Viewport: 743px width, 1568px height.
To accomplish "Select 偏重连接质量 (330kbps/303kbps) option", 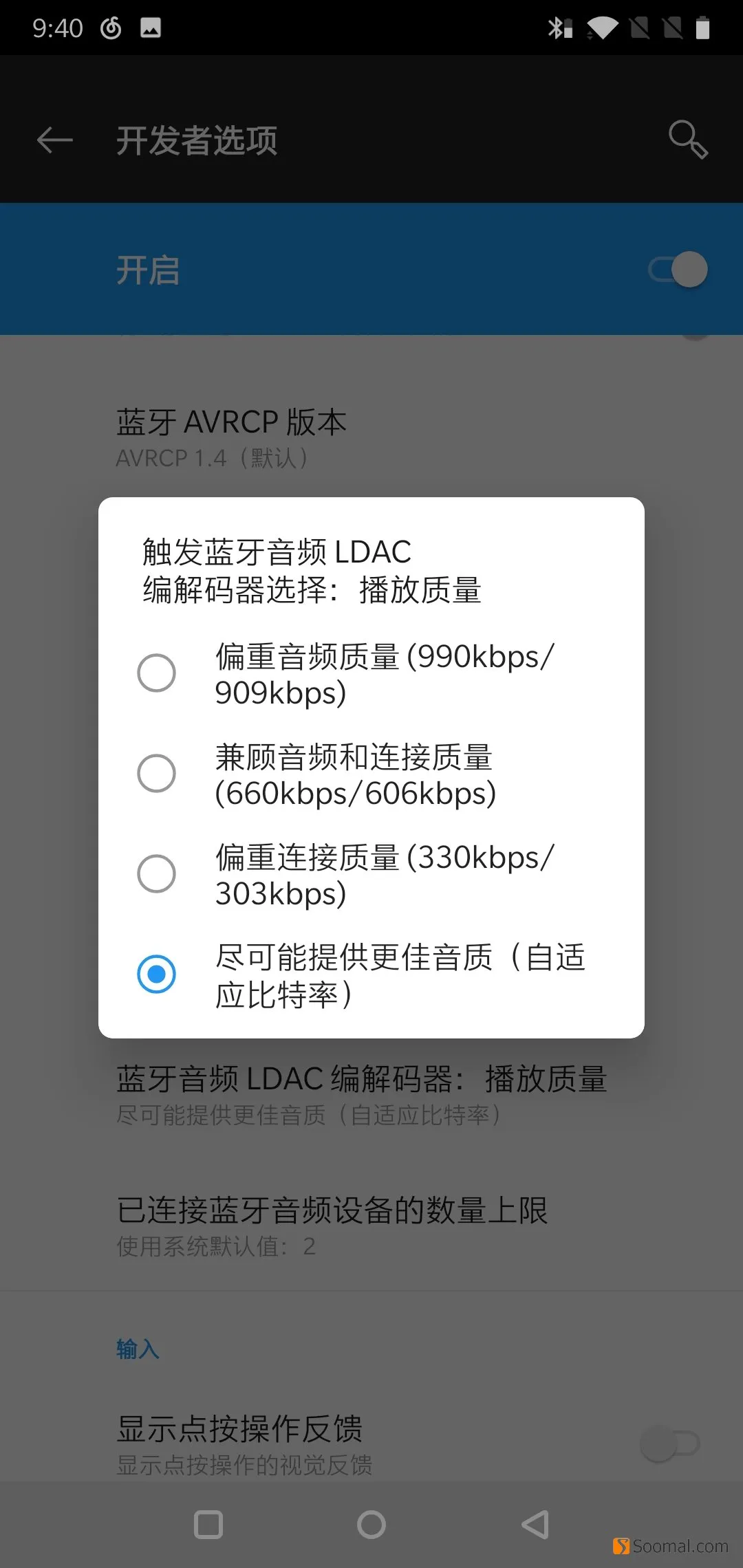I will pyautogui.click(x=371, y=875).
